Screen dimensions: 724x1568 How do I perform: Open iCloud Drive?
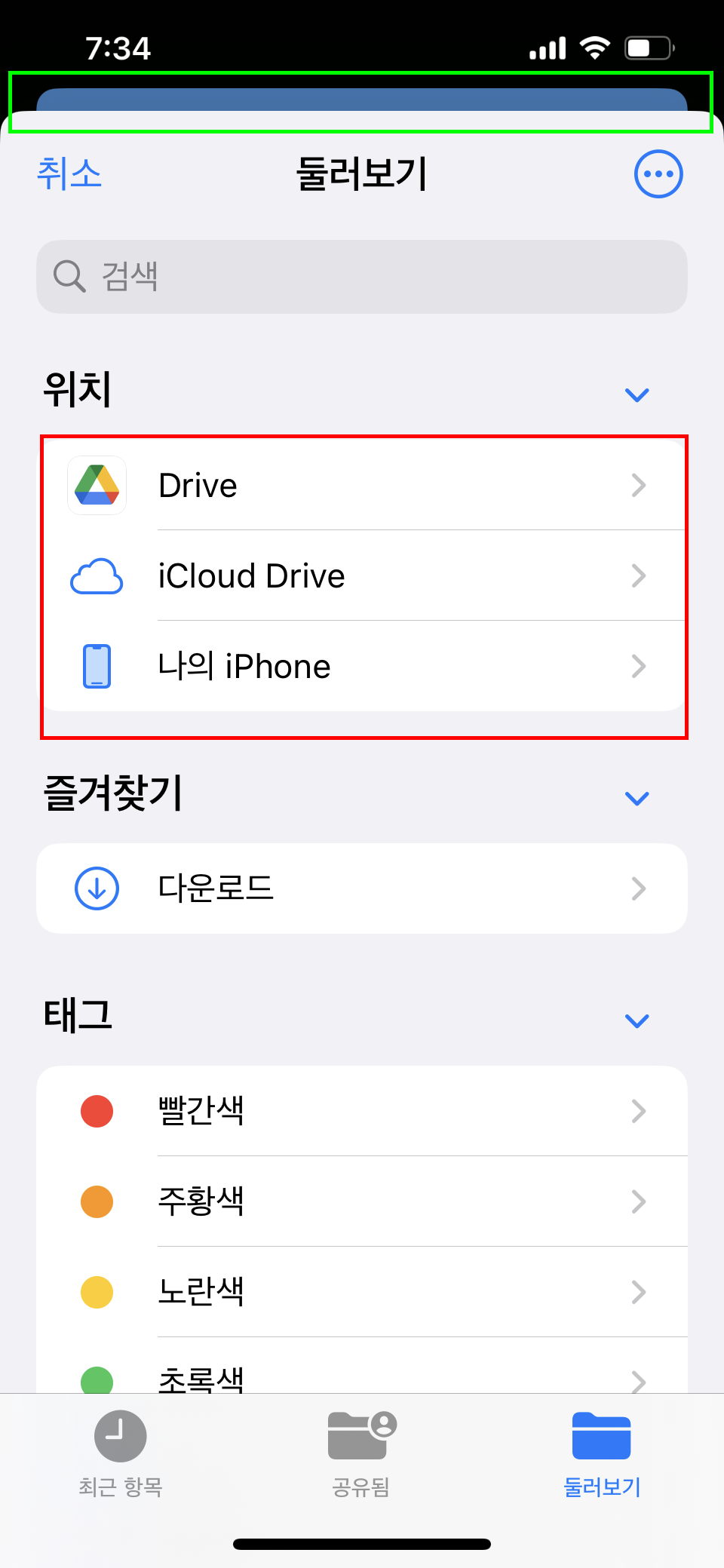pos(362,575)
